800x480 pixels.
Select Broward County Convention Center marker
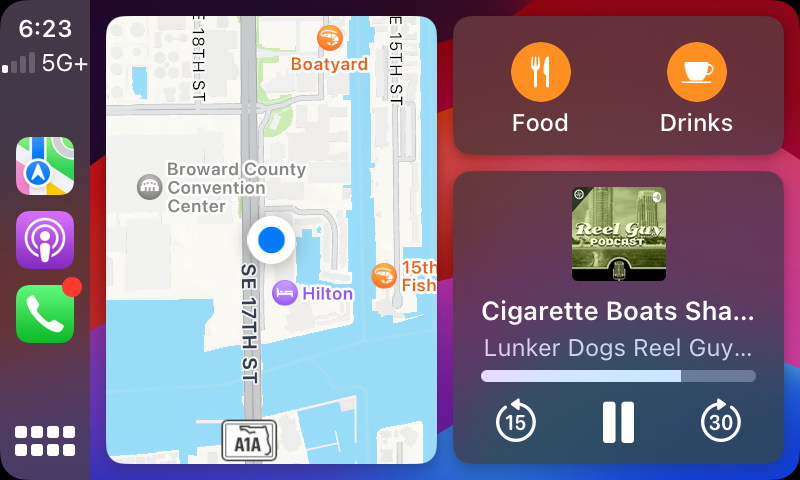tap(150, 187)
